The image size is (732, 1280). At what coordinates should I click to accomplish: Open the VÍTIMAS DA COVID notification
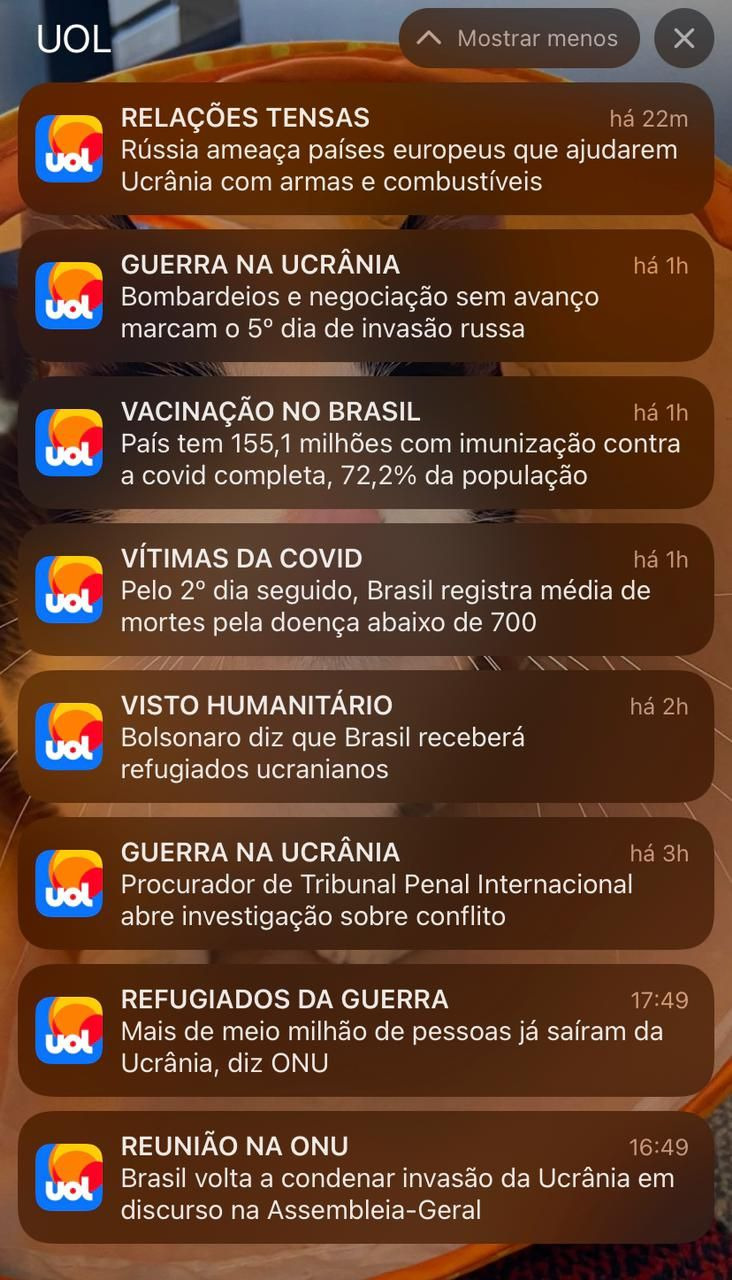(366, 590)
